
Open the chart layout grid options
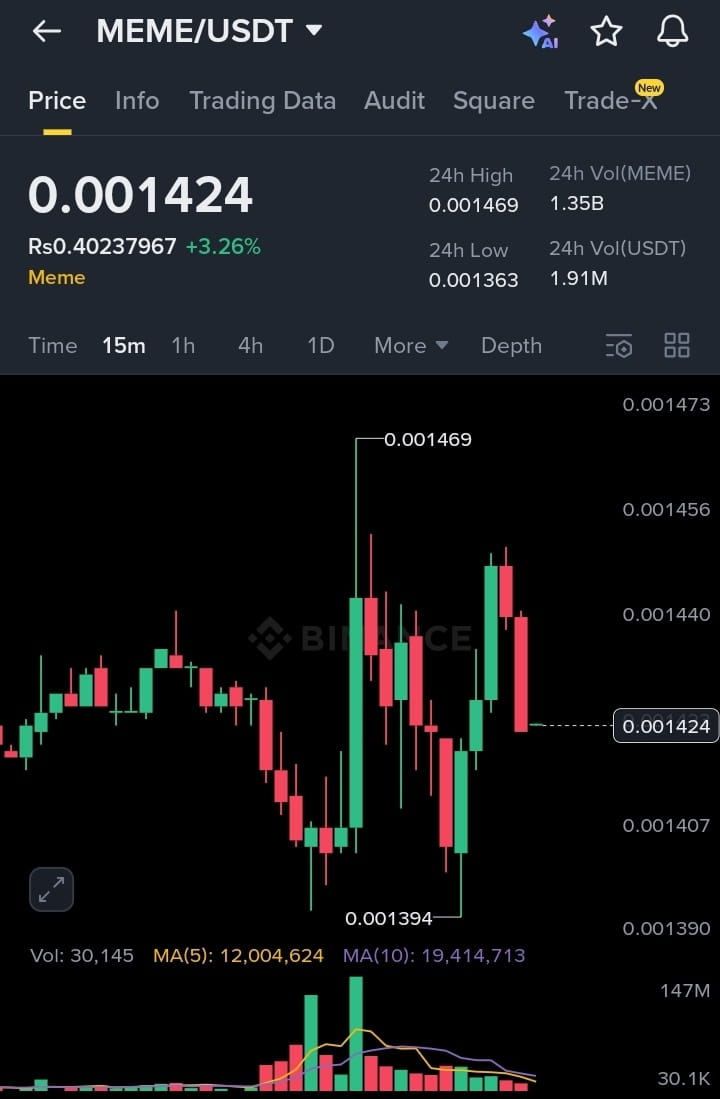coord(677,346)
